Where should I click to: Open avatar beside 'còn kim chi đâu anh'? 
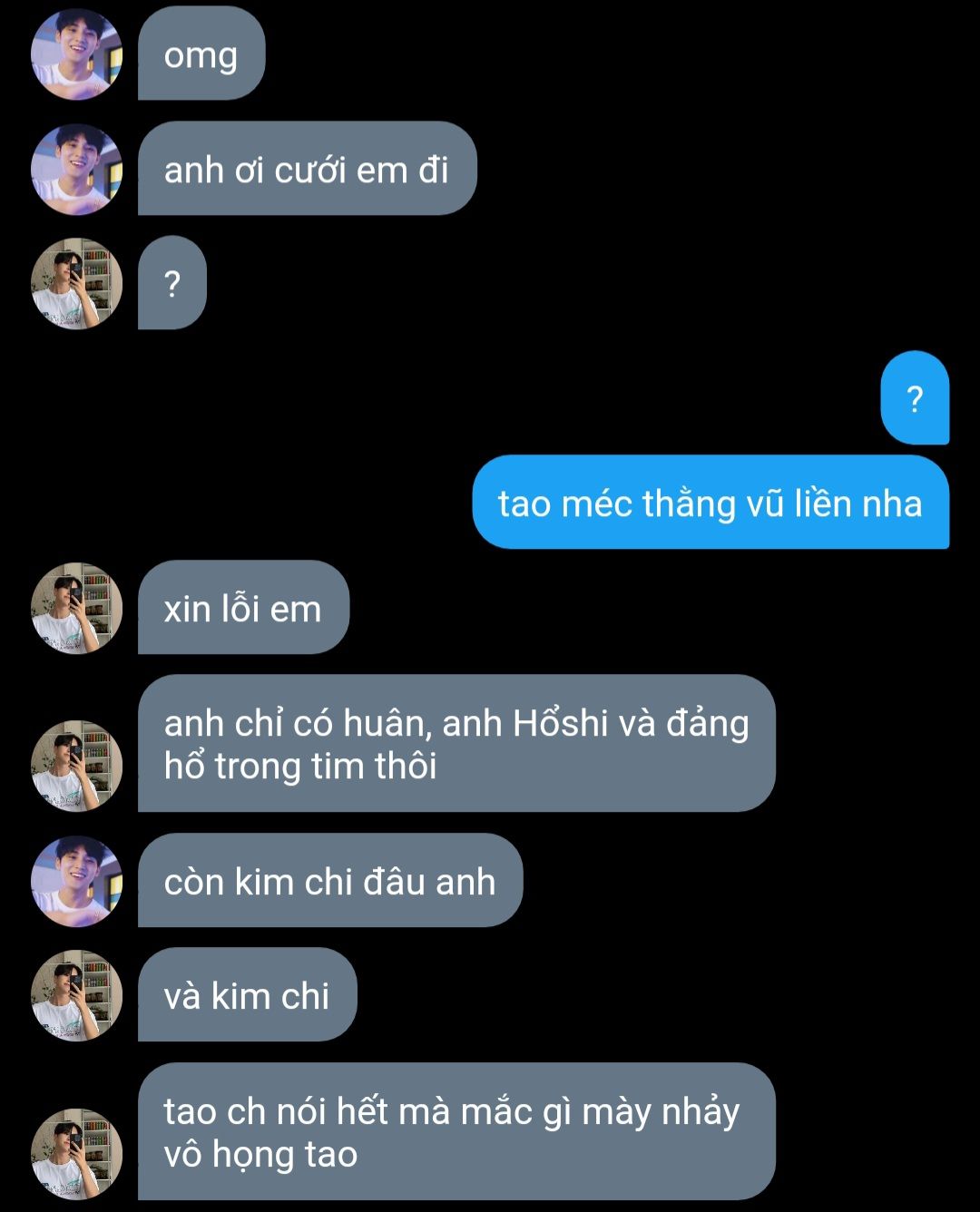tap(76, 881)
